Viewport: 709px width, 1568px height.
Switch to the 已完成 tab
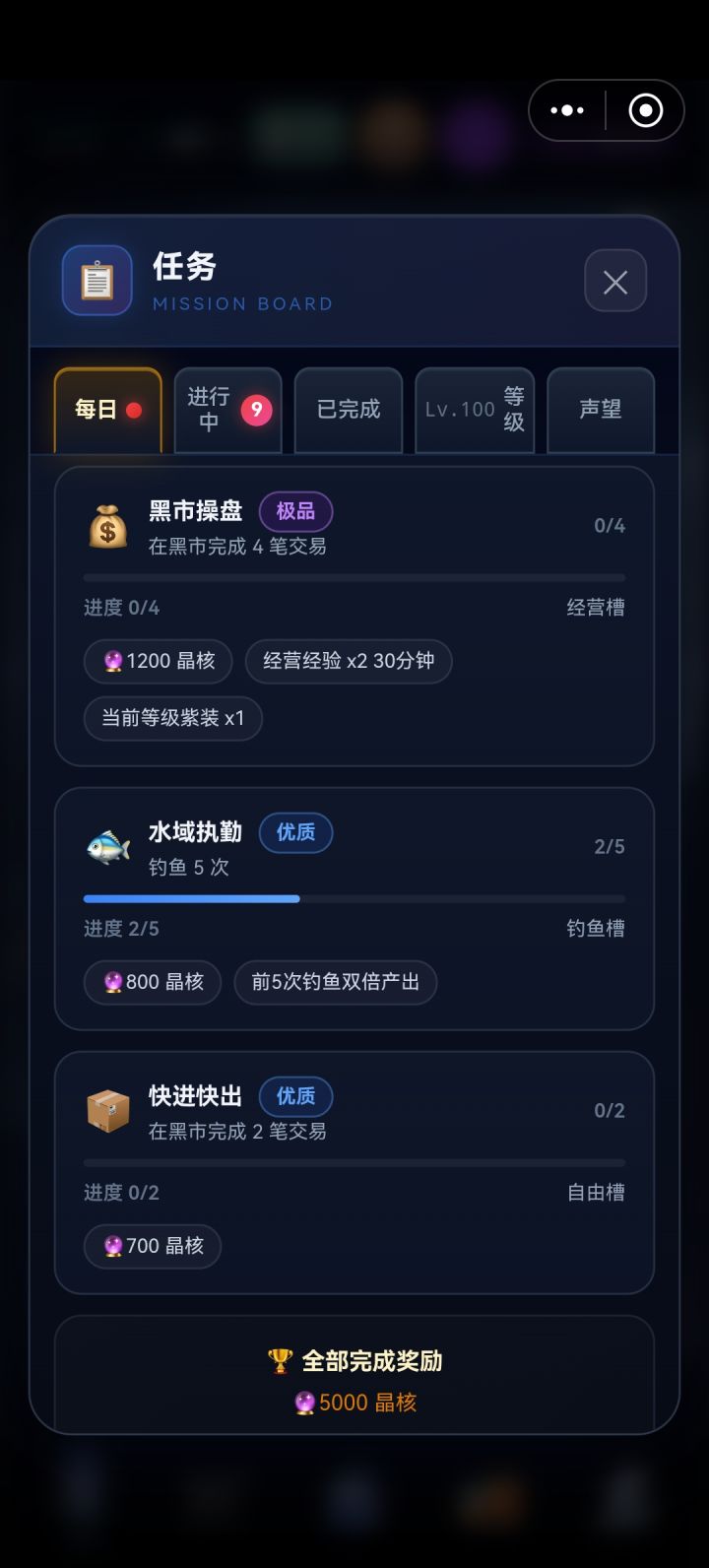tap(348, 411)
